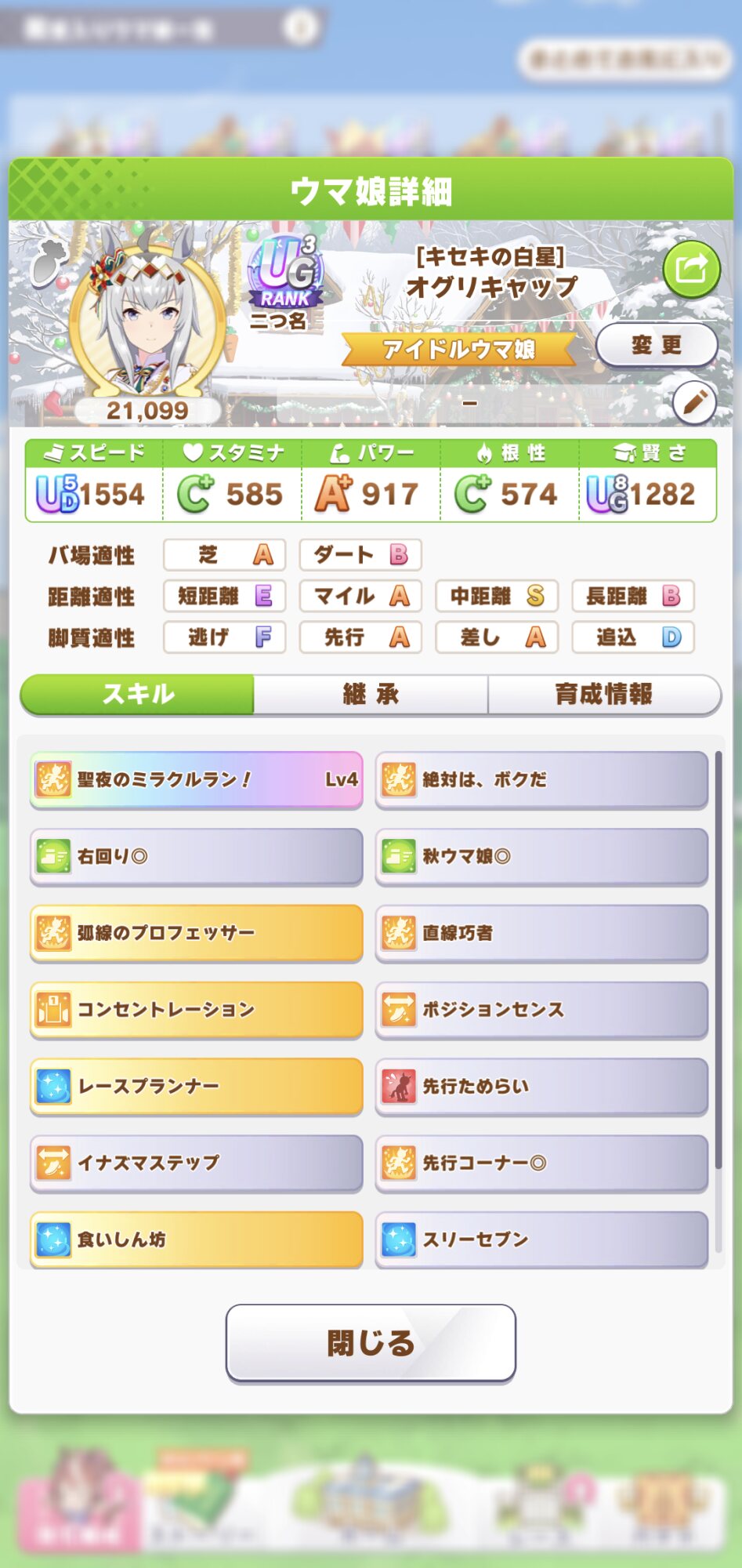Share this Uma Musume's details
This screenshot has height=1568, width=742.
(x=690, y=270)
